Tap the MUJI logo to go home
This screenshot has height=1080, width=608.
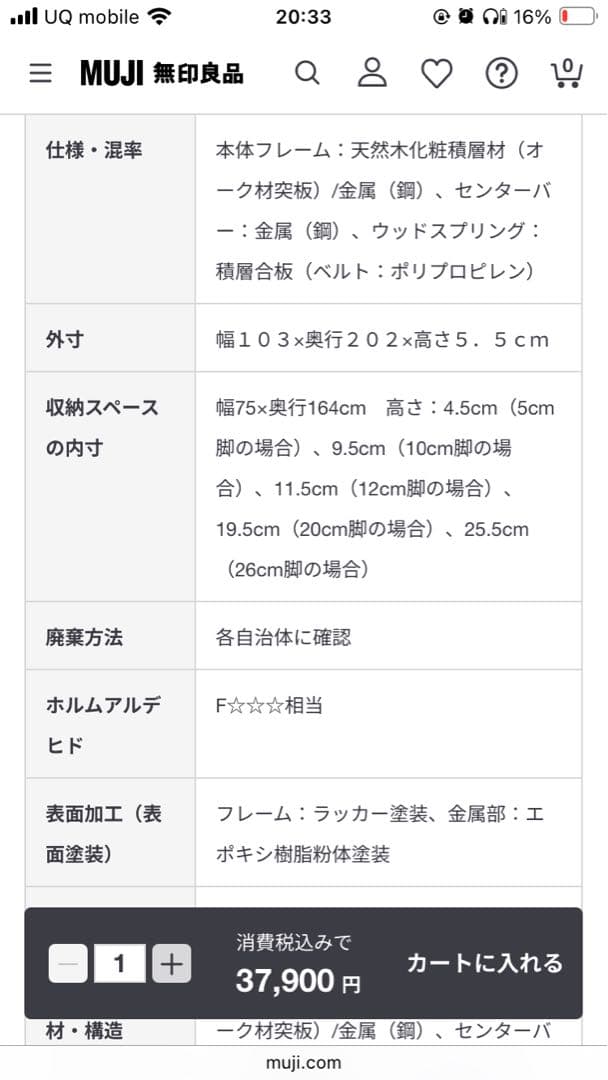(162, 73)
